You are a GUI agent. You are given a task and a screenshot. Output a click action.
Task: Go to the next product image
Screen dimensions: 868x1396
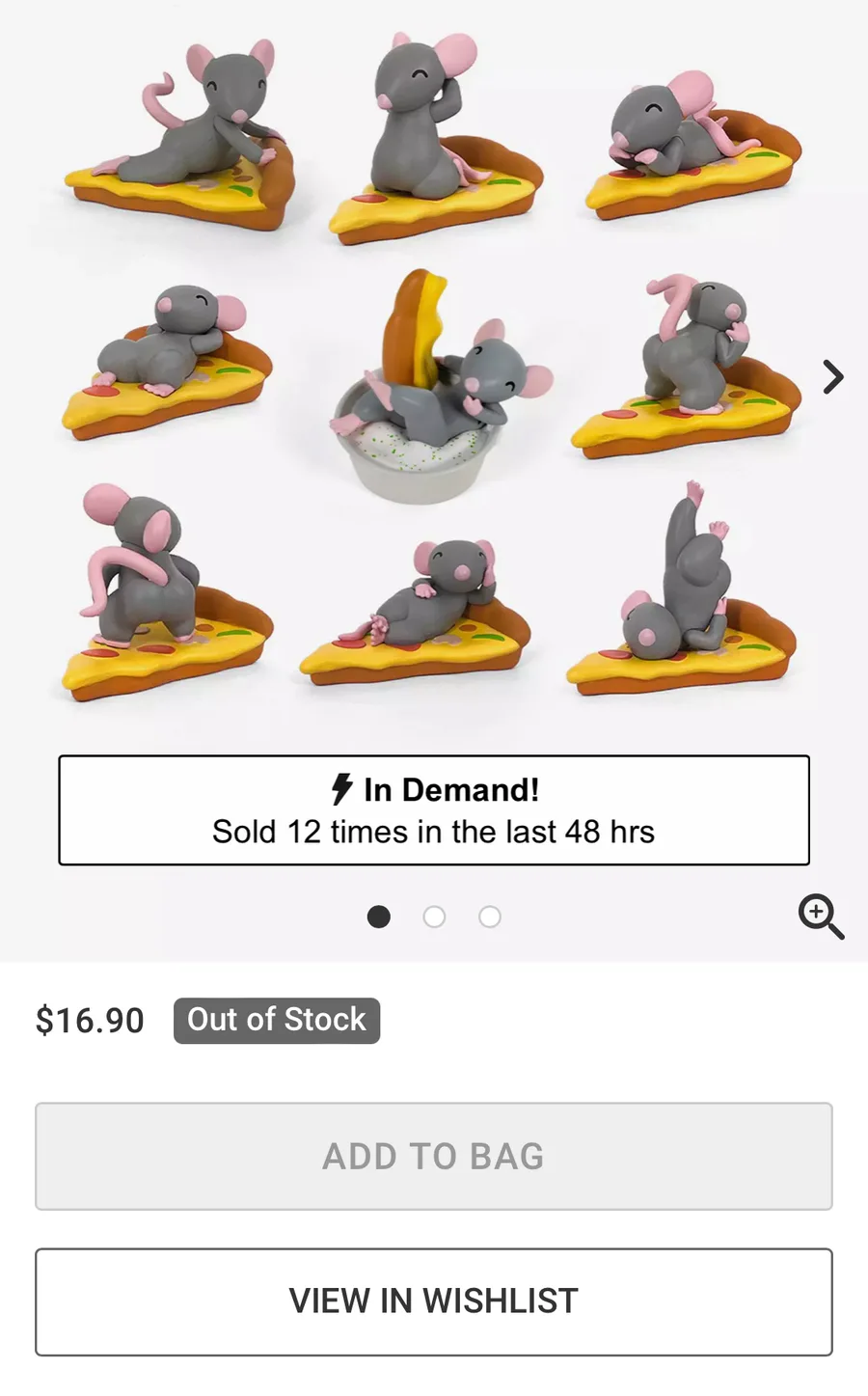click(833, 377)
